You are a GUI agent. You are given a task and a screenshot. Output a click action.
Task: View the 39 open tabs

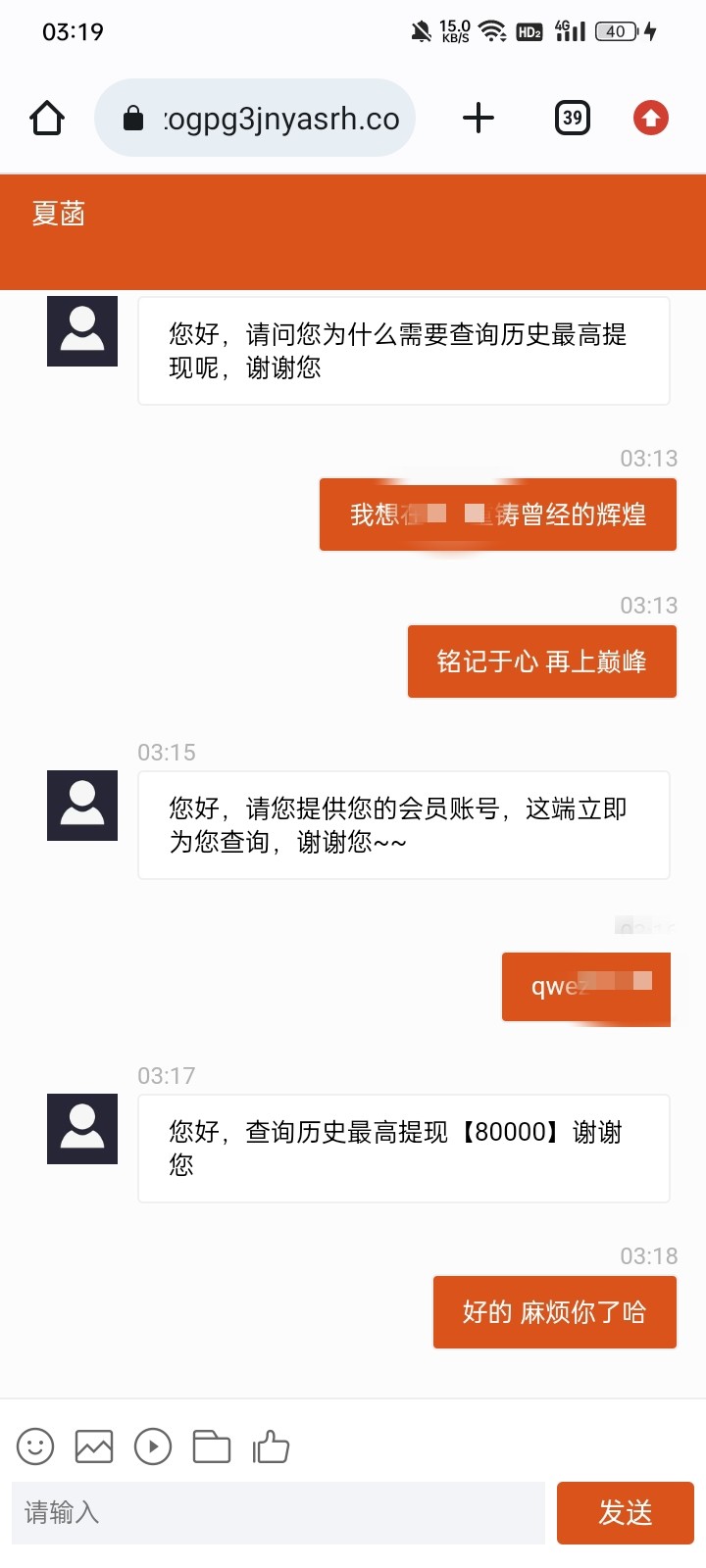[x=573, y=119]
